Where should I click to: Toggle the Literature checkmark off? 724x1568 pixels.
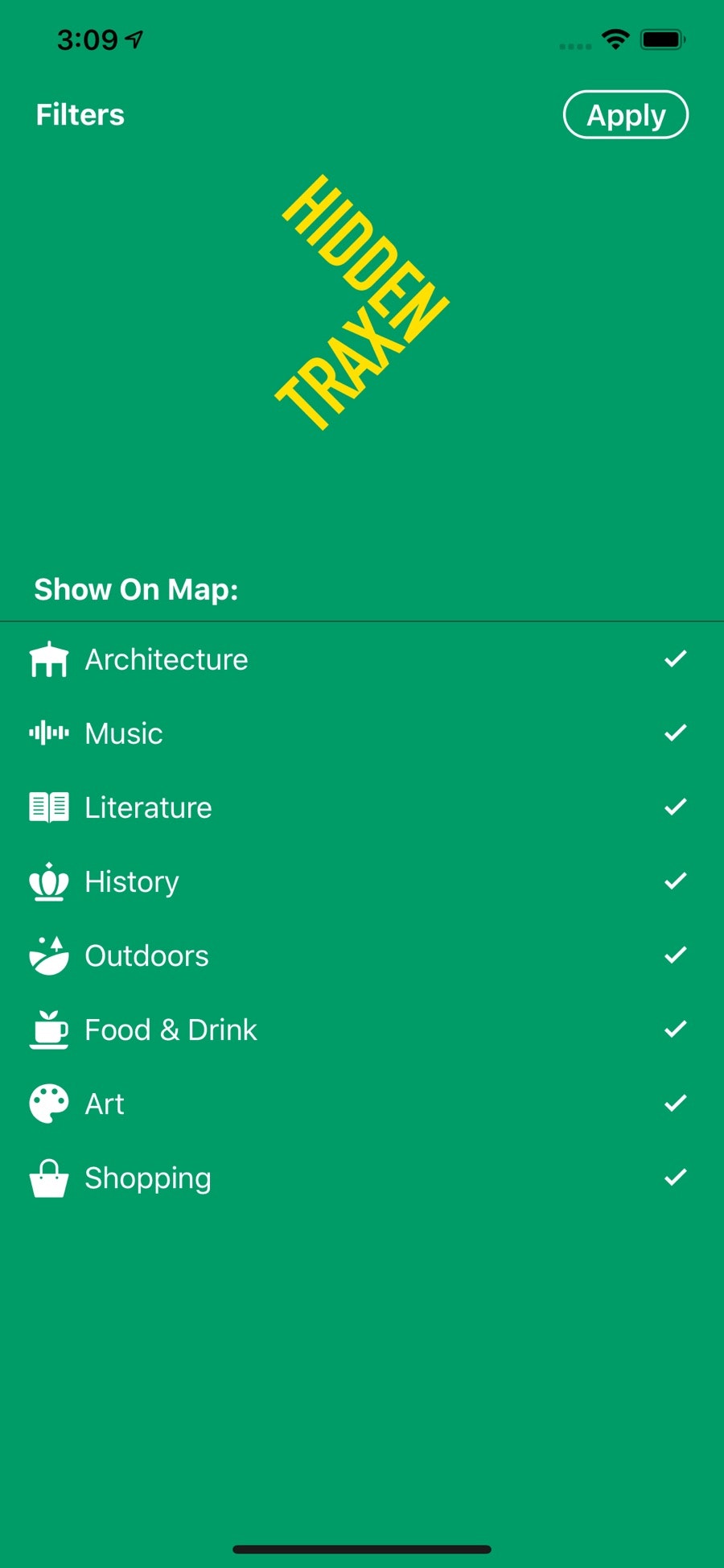(675, 806)
